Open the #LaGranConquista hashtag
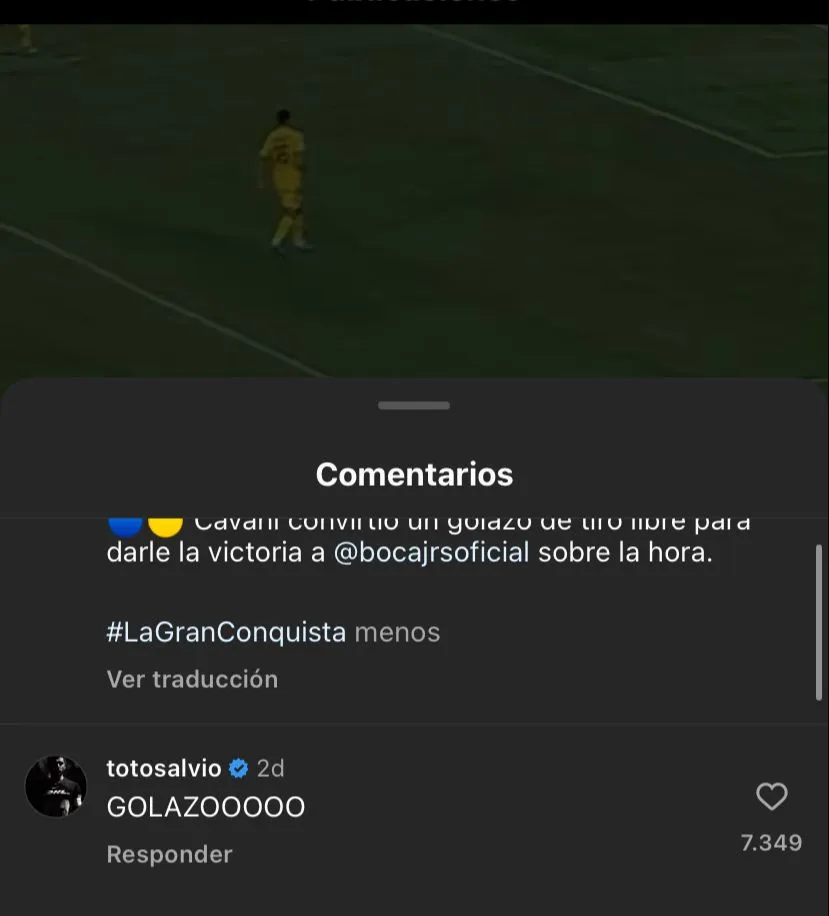This screenshot has width=829, height=916. (226, 632)
